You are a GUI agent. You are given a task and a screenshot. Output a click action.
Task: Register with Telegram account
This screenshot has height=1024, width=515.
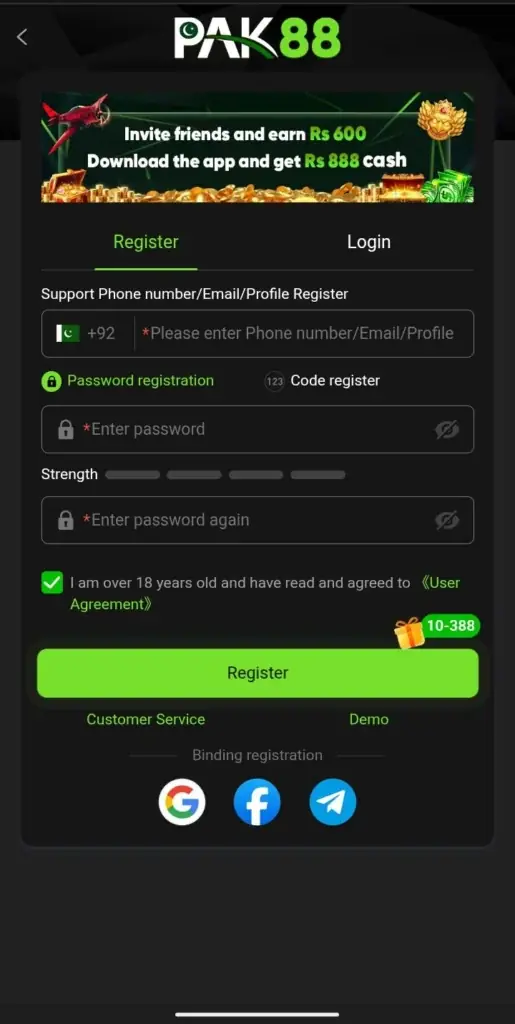pyautogui.click(x=333, y=802)
